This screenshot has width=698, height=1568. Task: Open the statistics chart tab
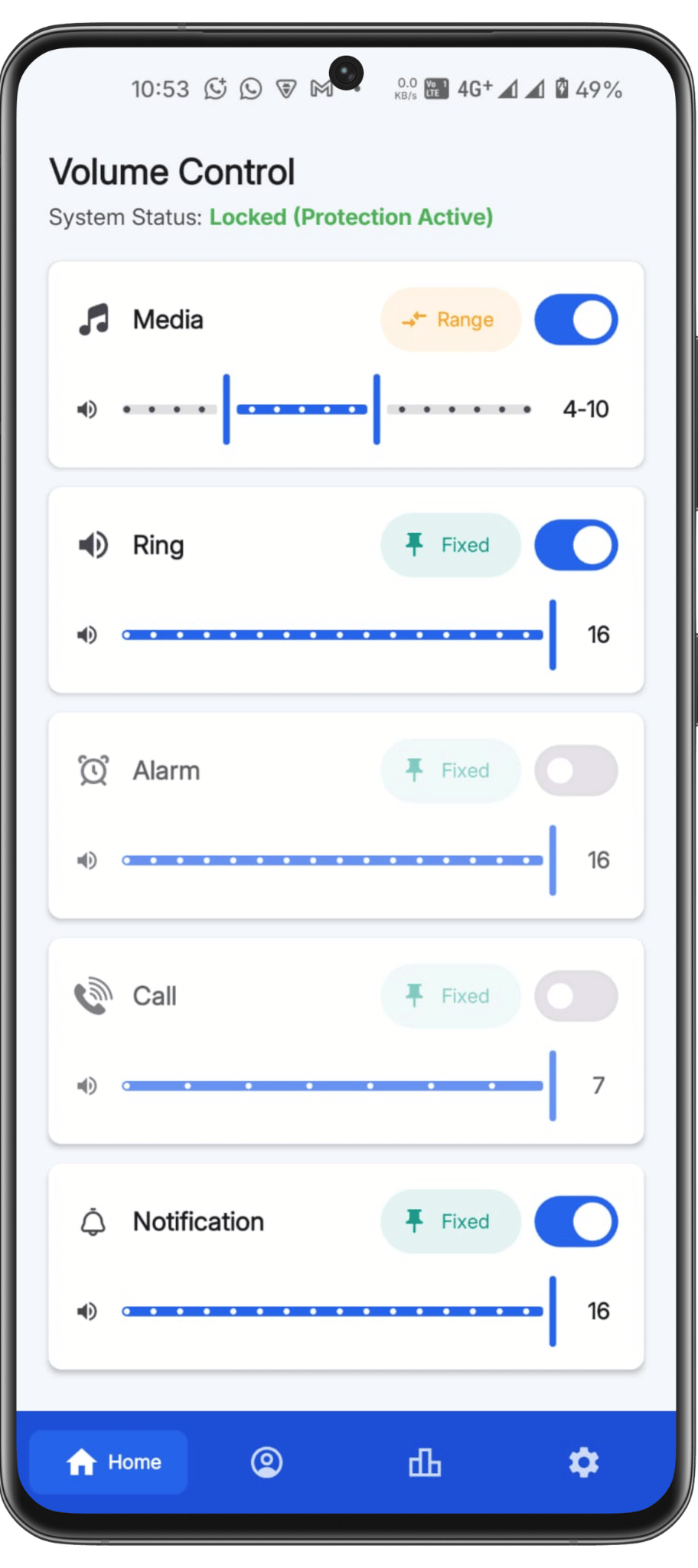[425, 1462]
